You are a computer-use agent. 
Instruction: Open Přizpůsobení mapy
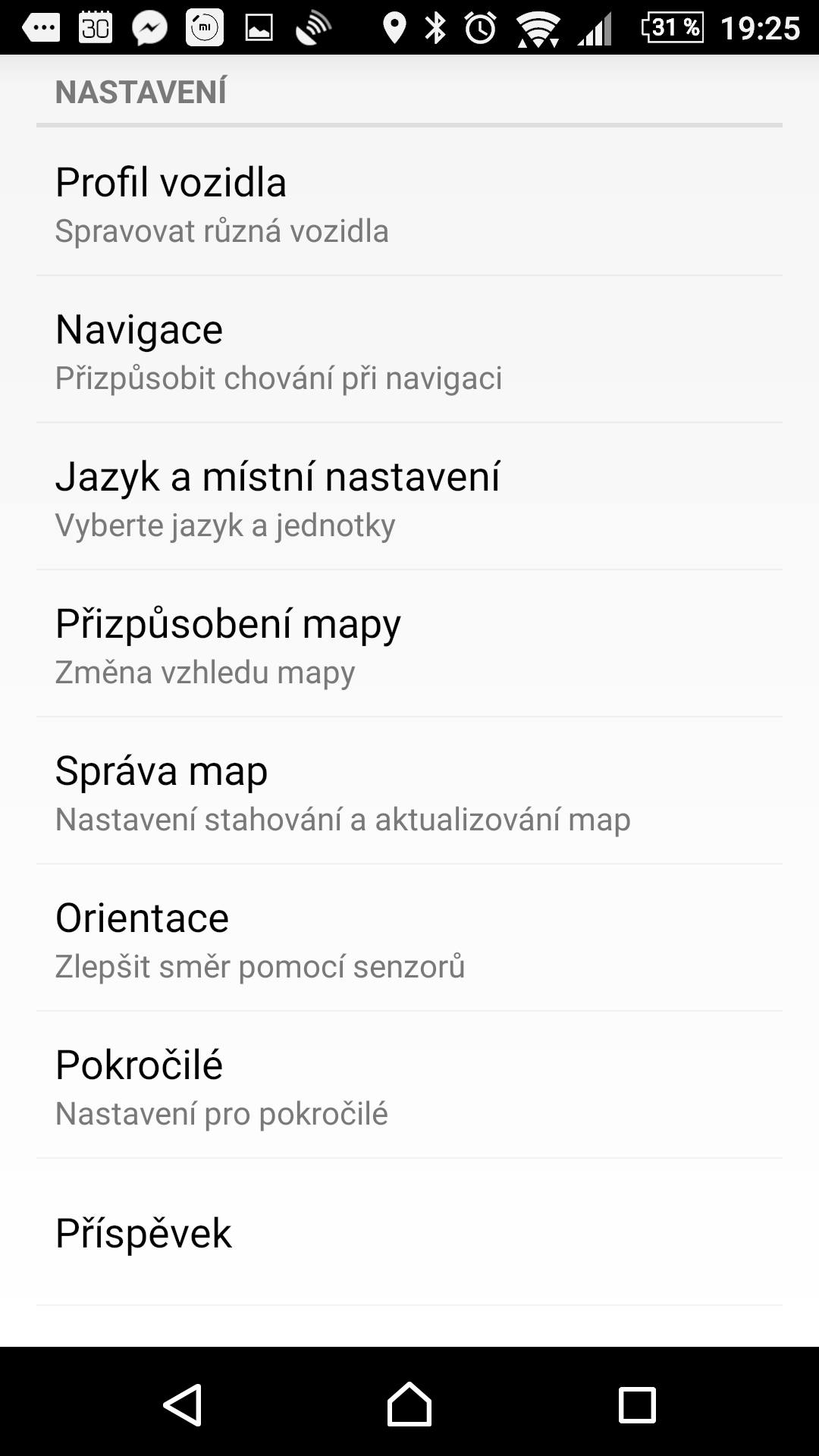(409, 644)
